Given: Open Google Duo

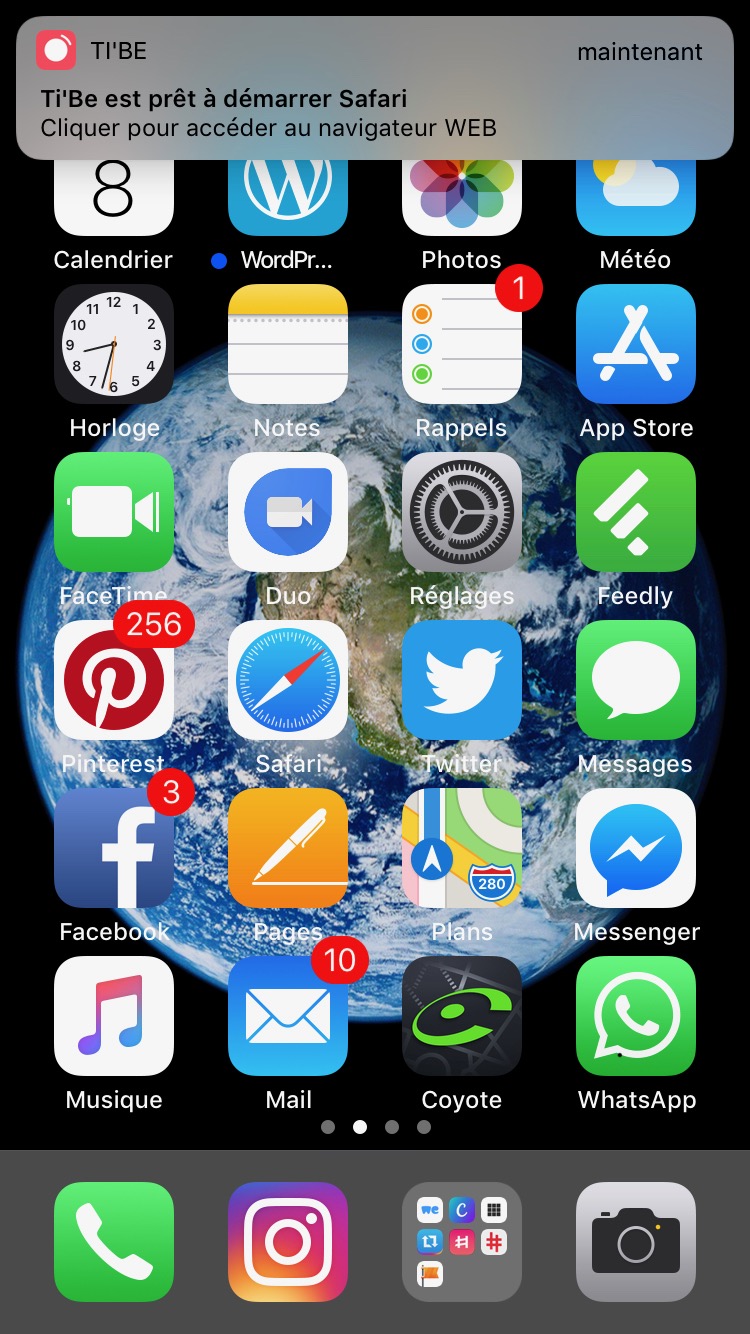Looking at the screenshot, I should click(288, 512).
